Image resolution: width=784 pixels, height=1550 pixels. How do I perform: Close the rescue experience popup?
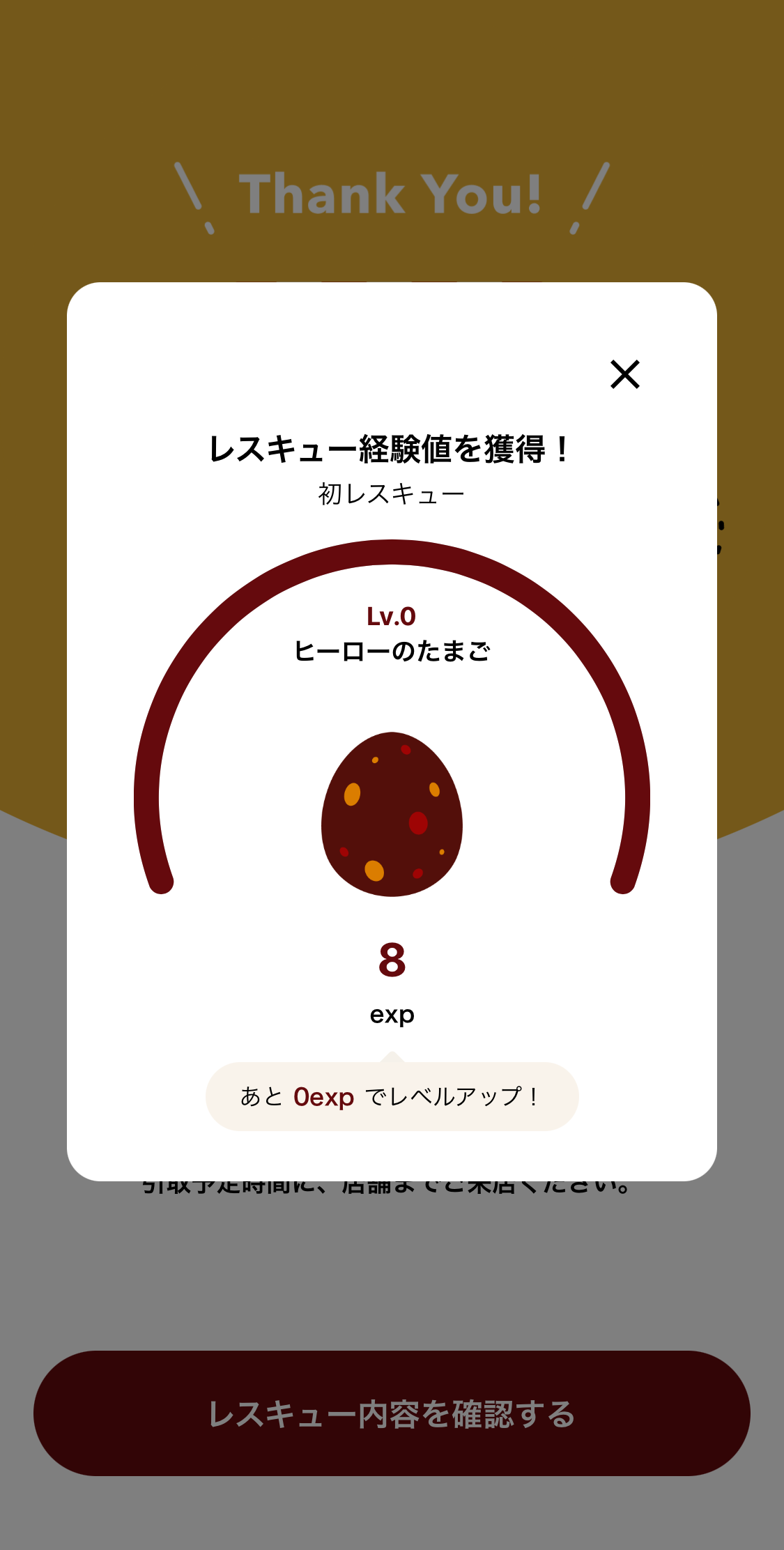coord(625,374)
